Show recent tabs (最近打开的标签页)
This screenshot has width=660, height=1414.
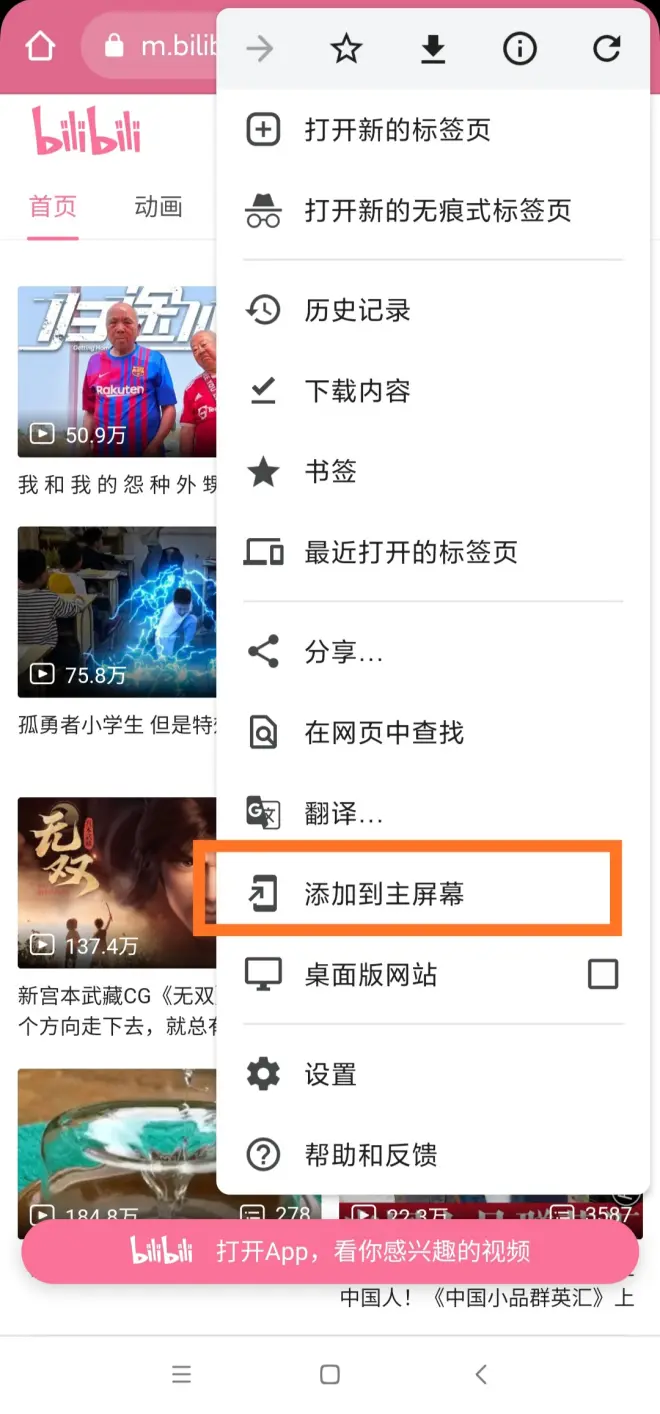[x=410, y=552]
